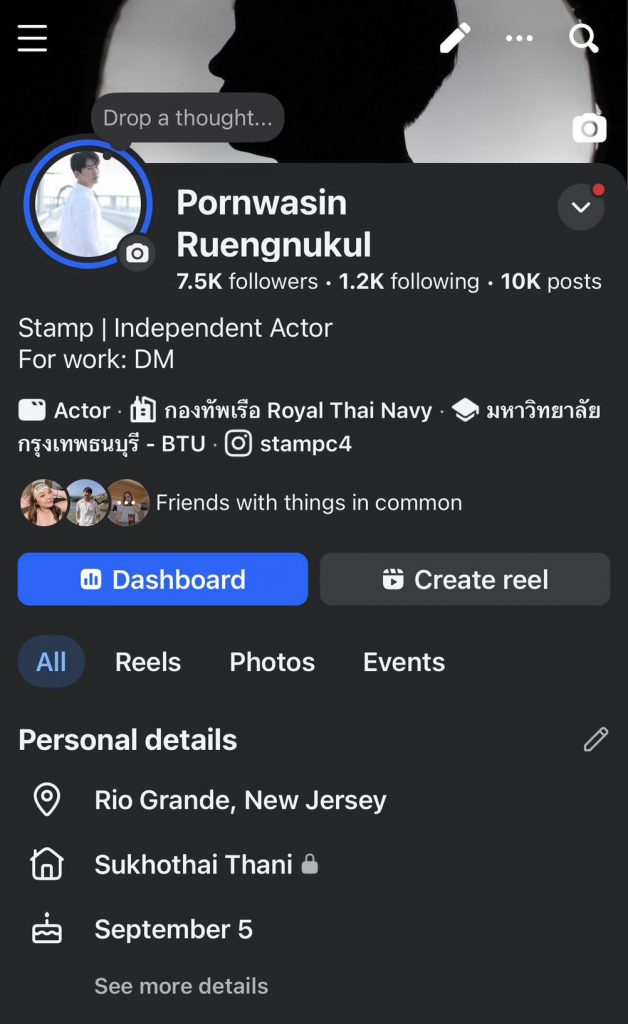
Task: Switch to the Reels tab
Action: [148, 662]
